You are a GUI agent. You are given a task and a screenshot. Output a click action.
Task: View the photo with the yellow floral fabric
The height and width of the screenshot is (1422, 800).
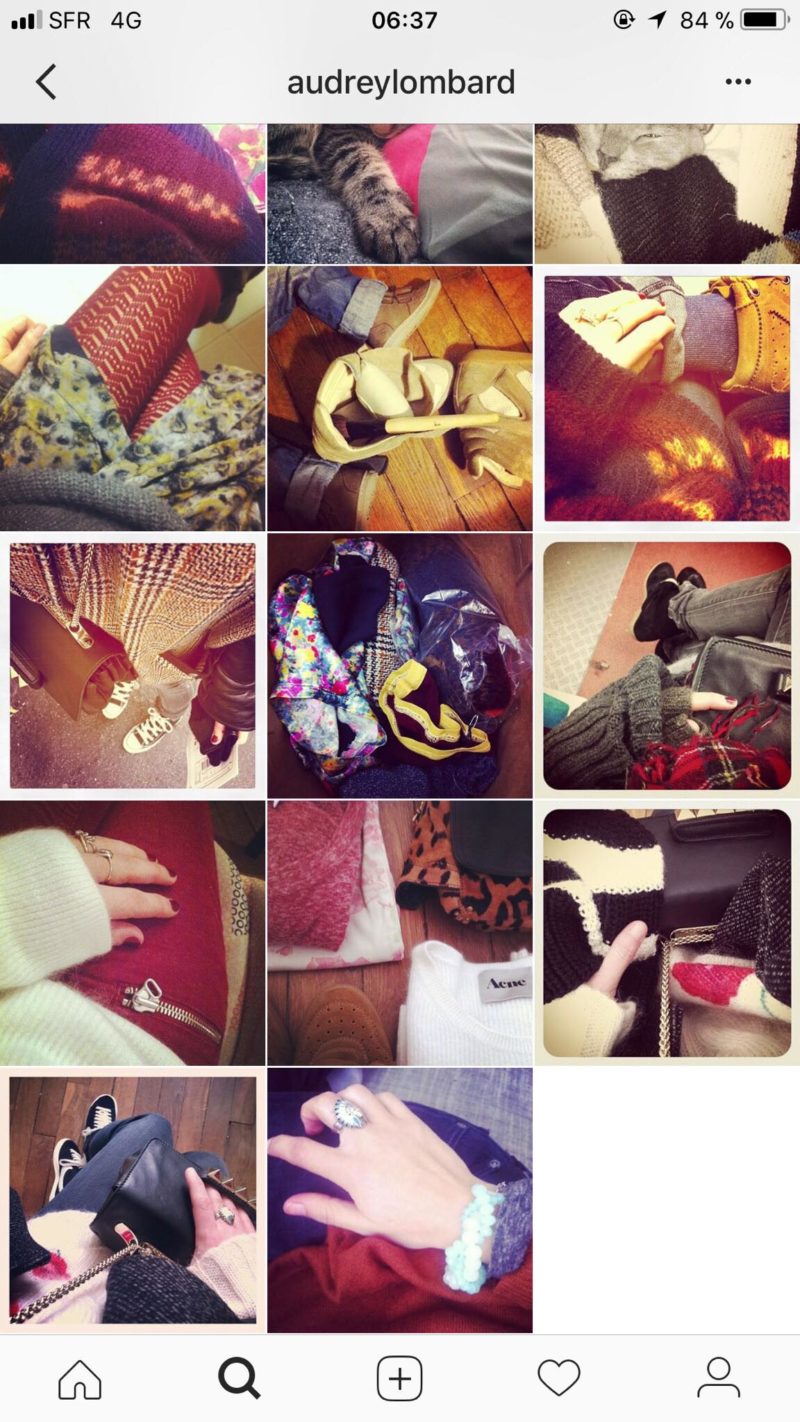[x=132, y=398]
